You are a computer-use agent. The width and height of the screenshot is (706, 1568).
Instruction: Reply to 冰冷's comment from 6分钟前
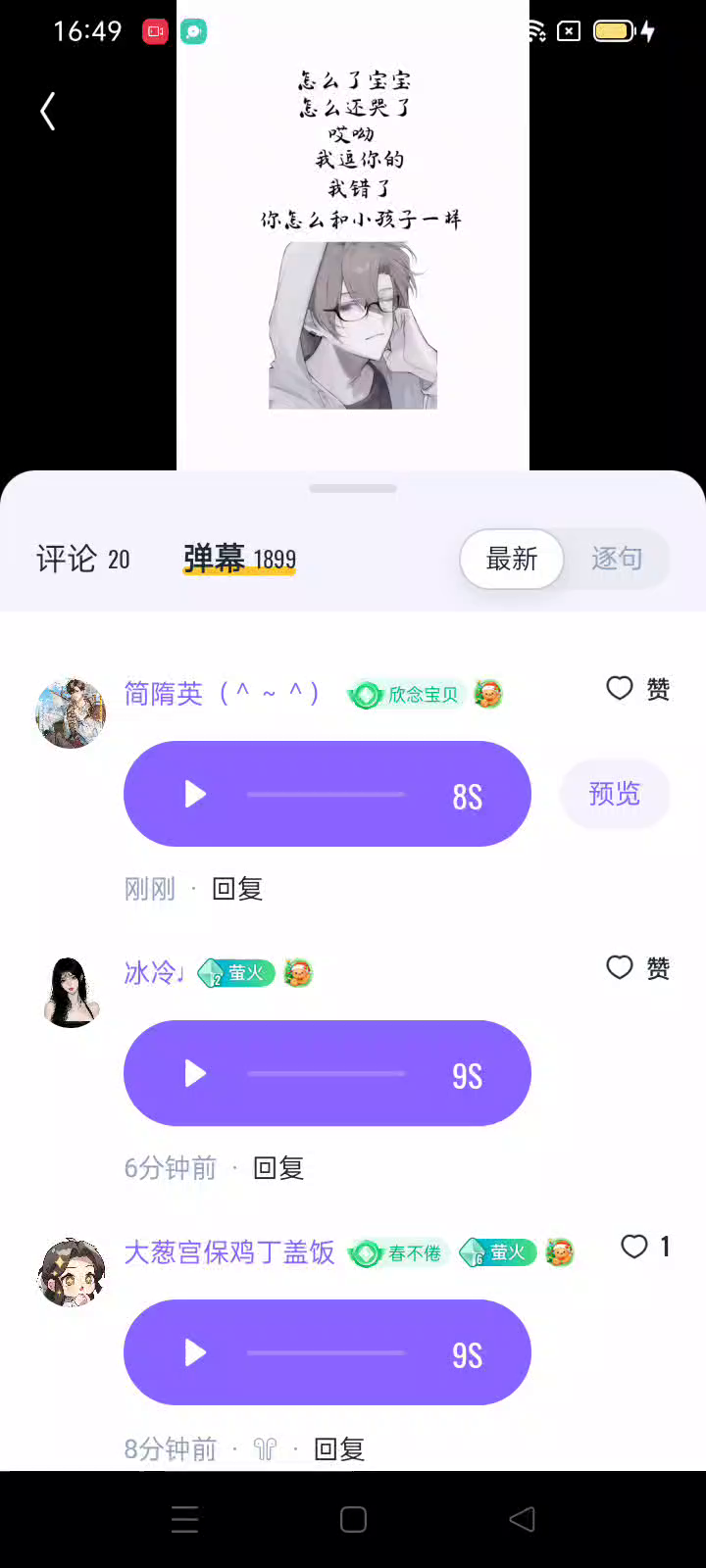click(x=278, y=1168)
